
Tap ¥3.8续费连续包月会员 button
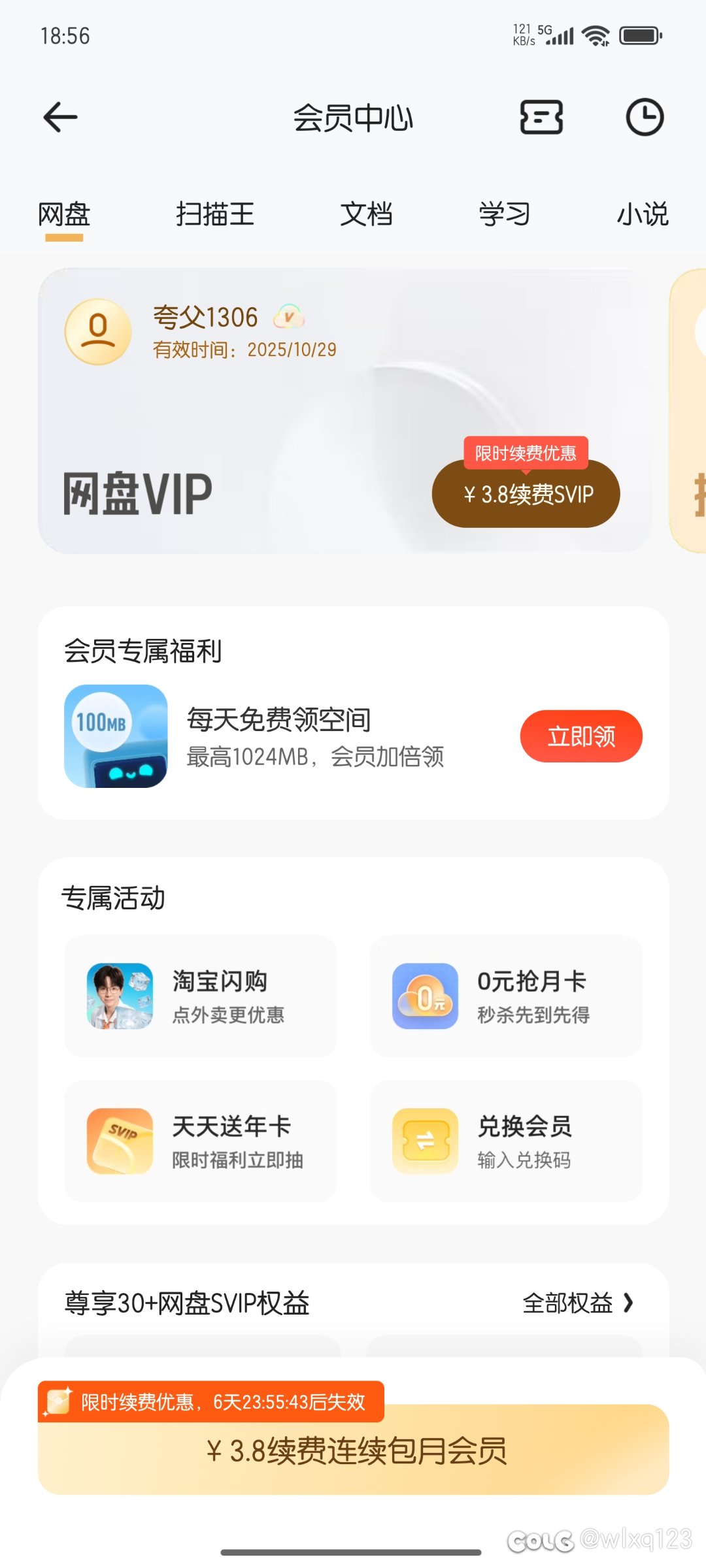[354, 1450]
